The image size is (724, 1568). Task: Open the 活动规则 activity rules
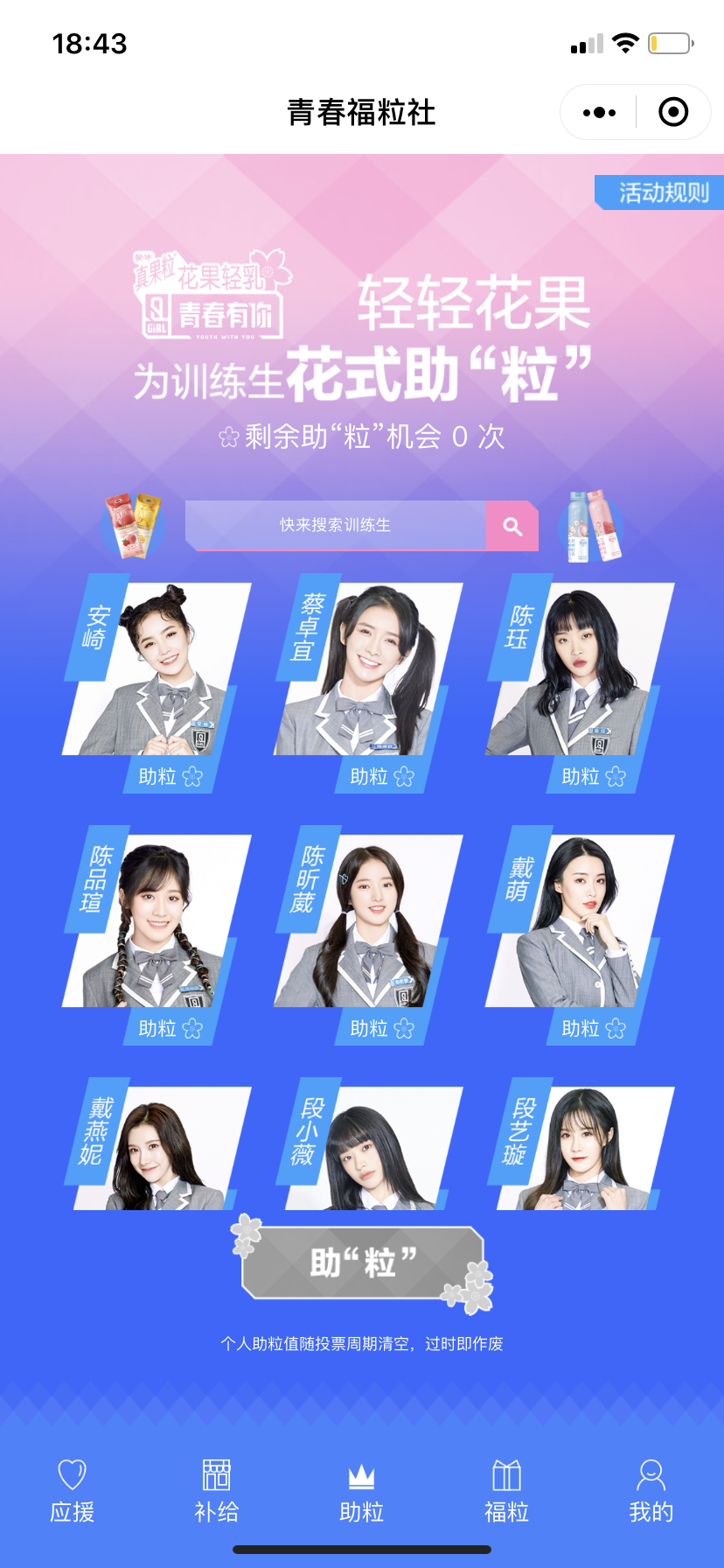point(662,192)
